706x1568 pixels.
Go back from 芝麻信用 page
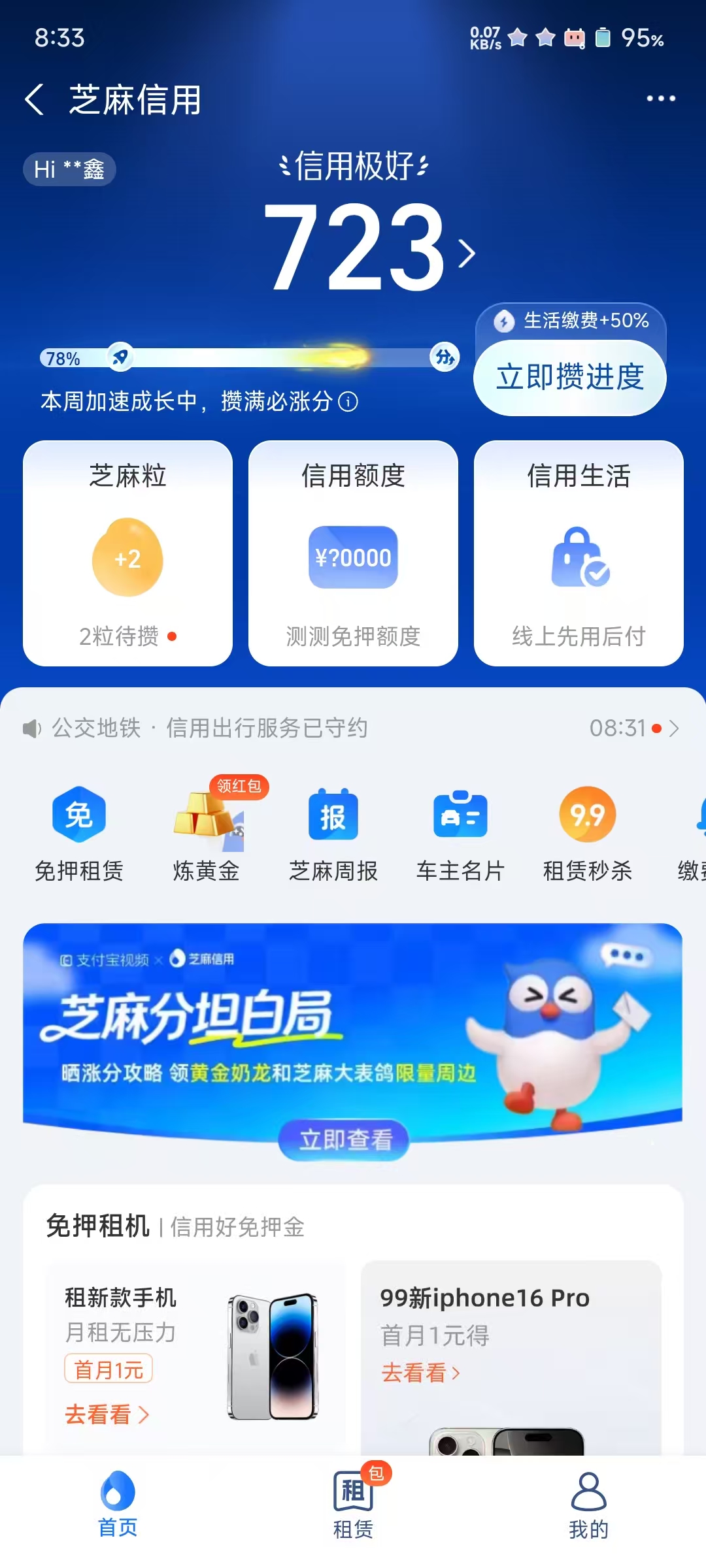[x=34, y=99]
